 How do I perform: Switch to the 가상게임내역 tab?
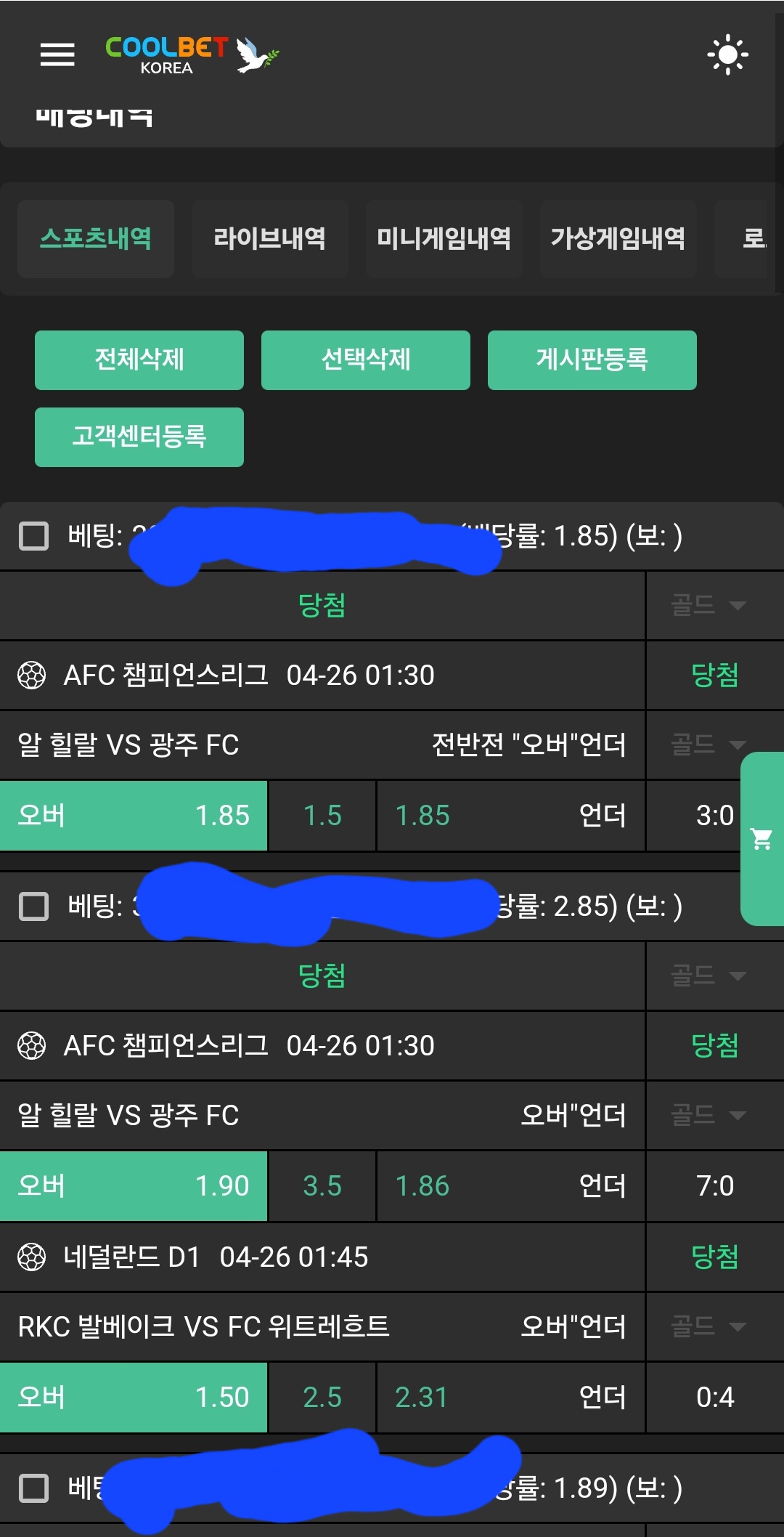[x=618, y=238]
